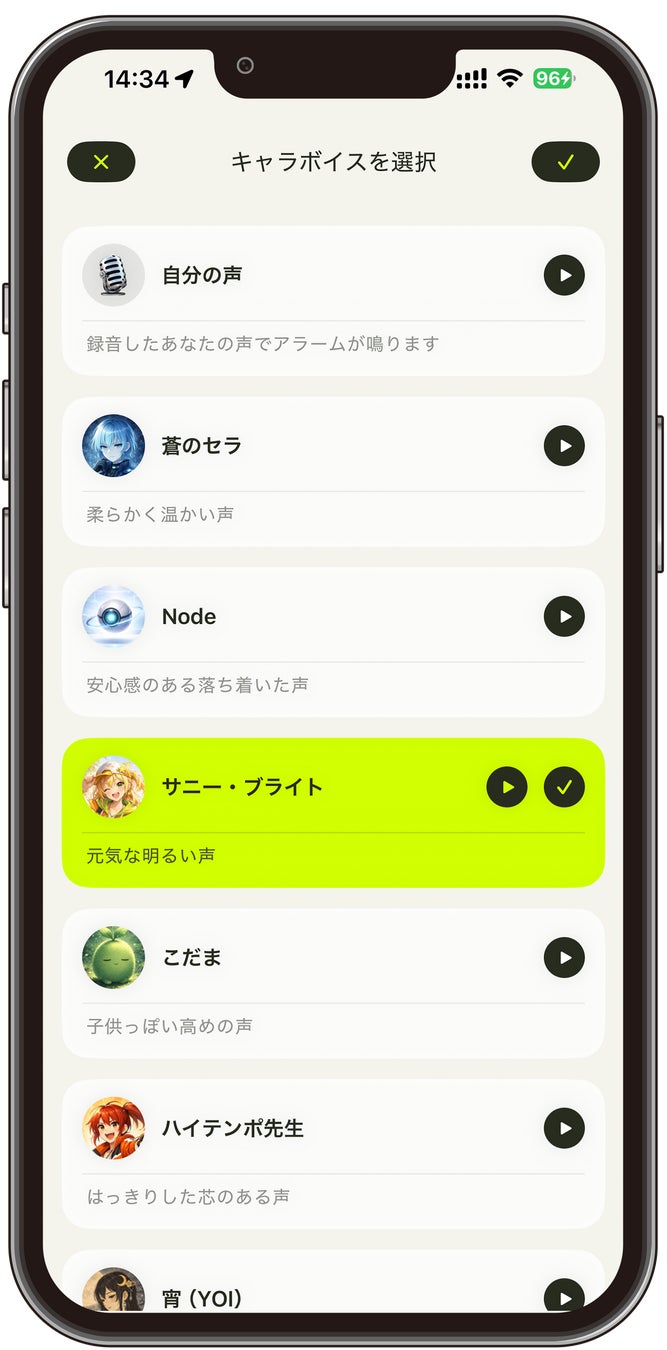Image resolution: width=667 pixels, height=1350 pixels.
Task: Play preview of ハイテンポ先生 voice
Action: (564, 1129)
